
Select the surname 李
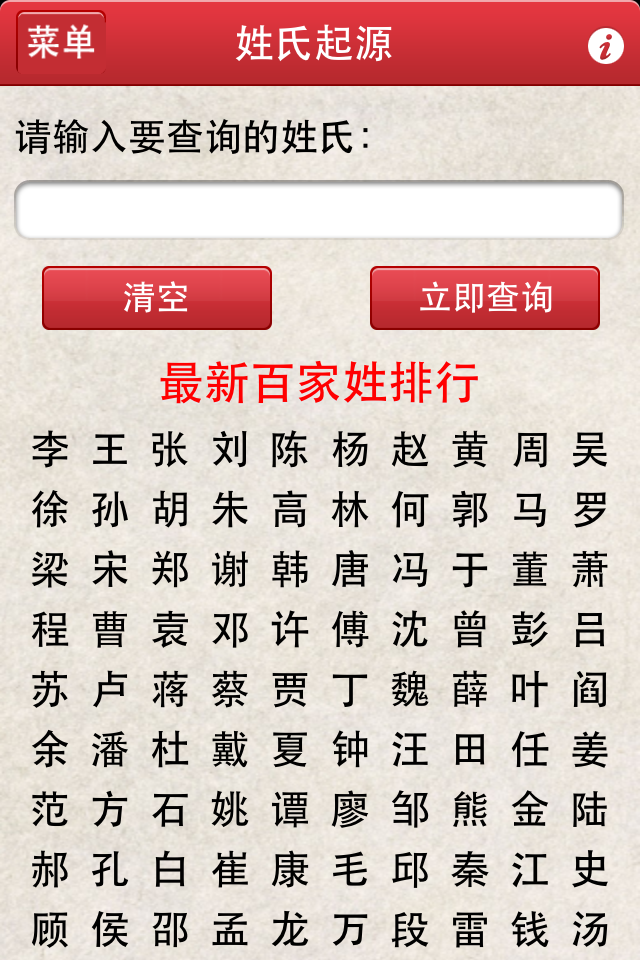pos(50,450)
